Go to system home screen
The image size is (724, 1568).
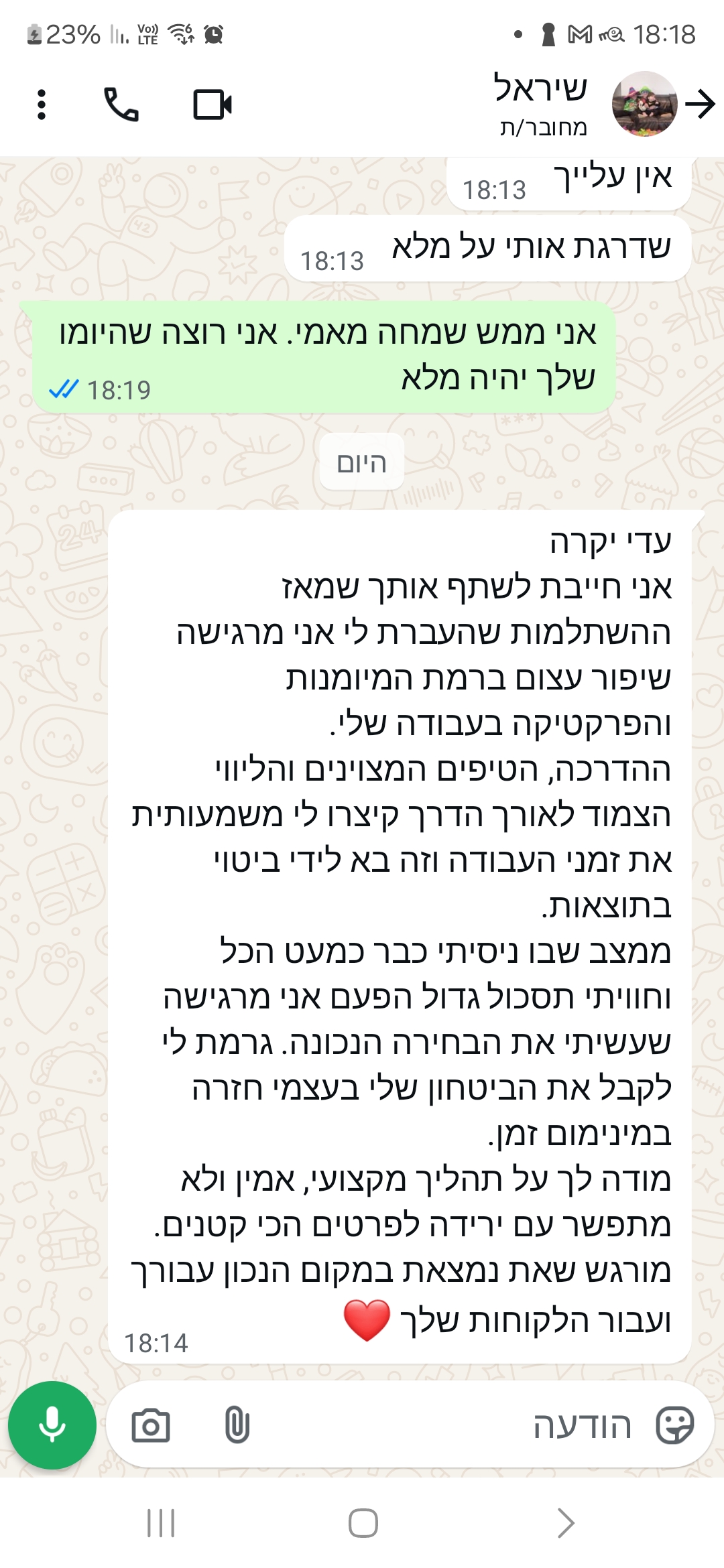coord(363,1523)
